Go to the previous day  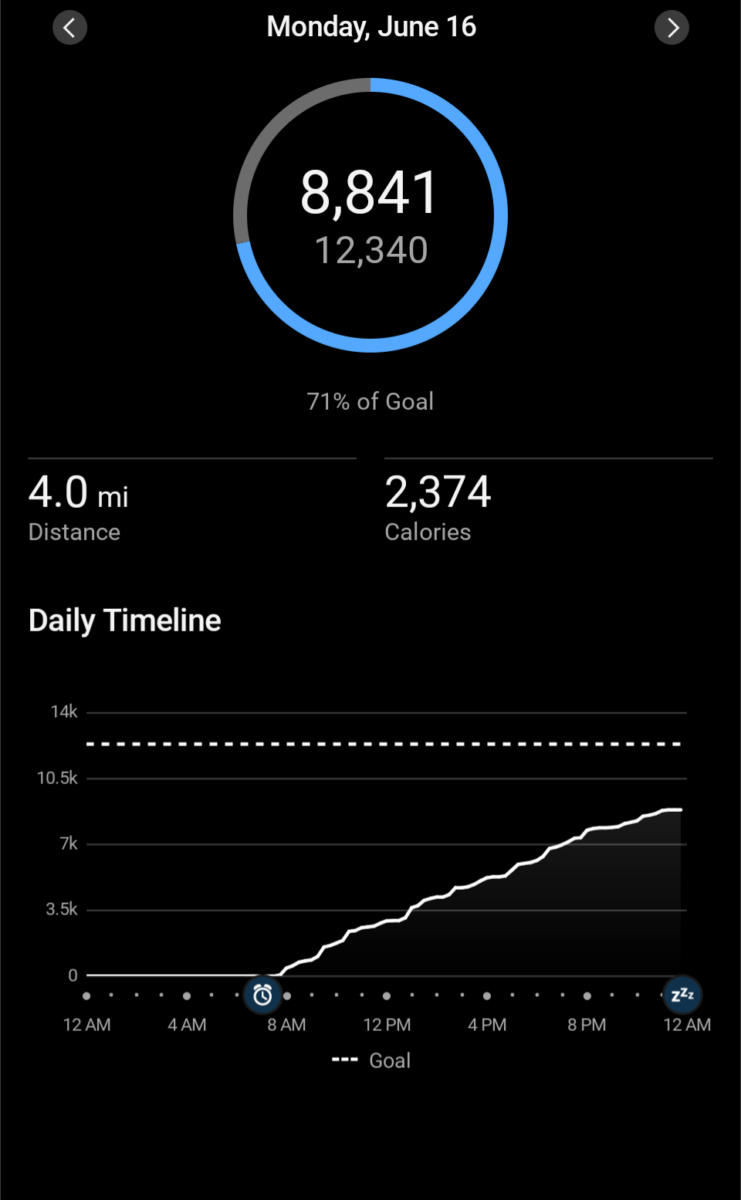coord(69,27)
